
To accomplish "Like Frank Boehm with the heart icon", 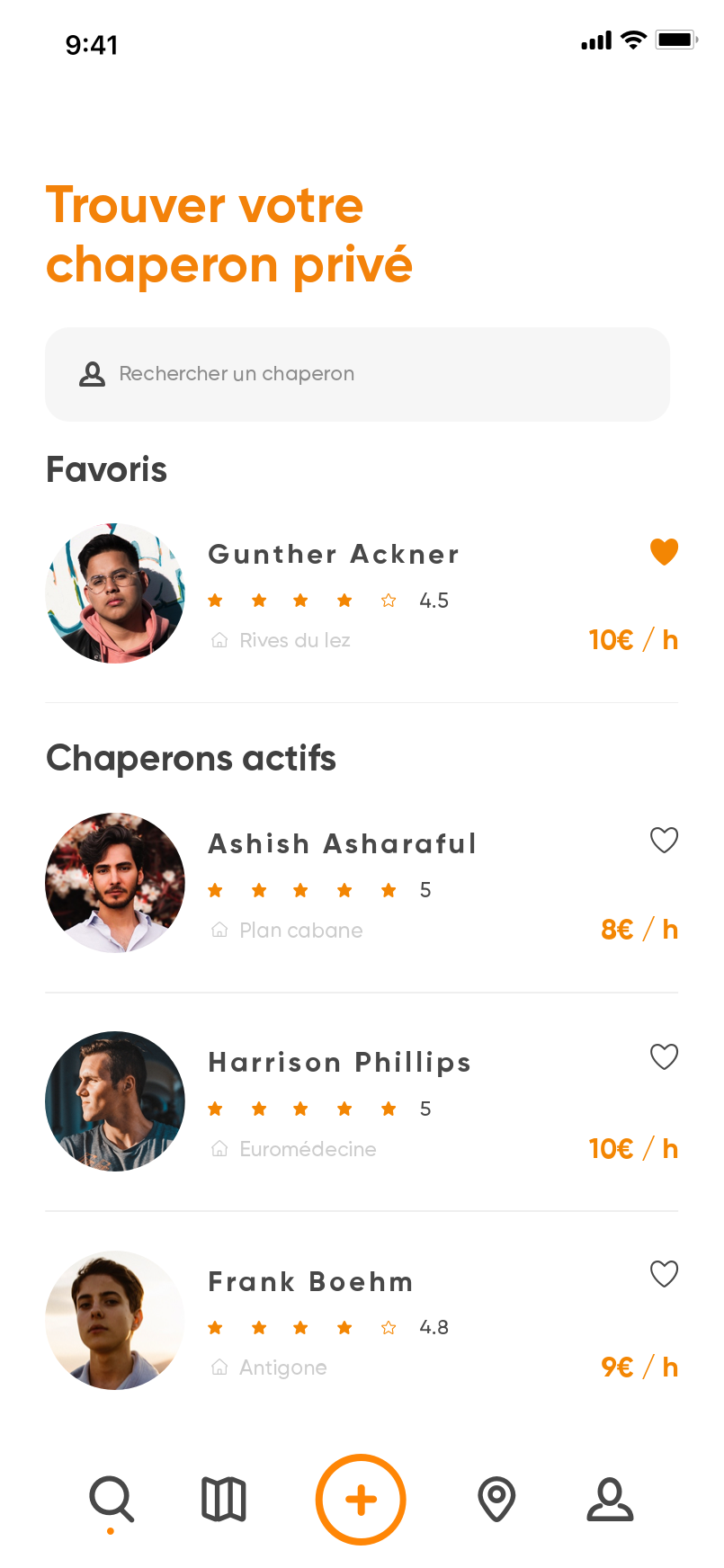I will [x=664, y=1274].
